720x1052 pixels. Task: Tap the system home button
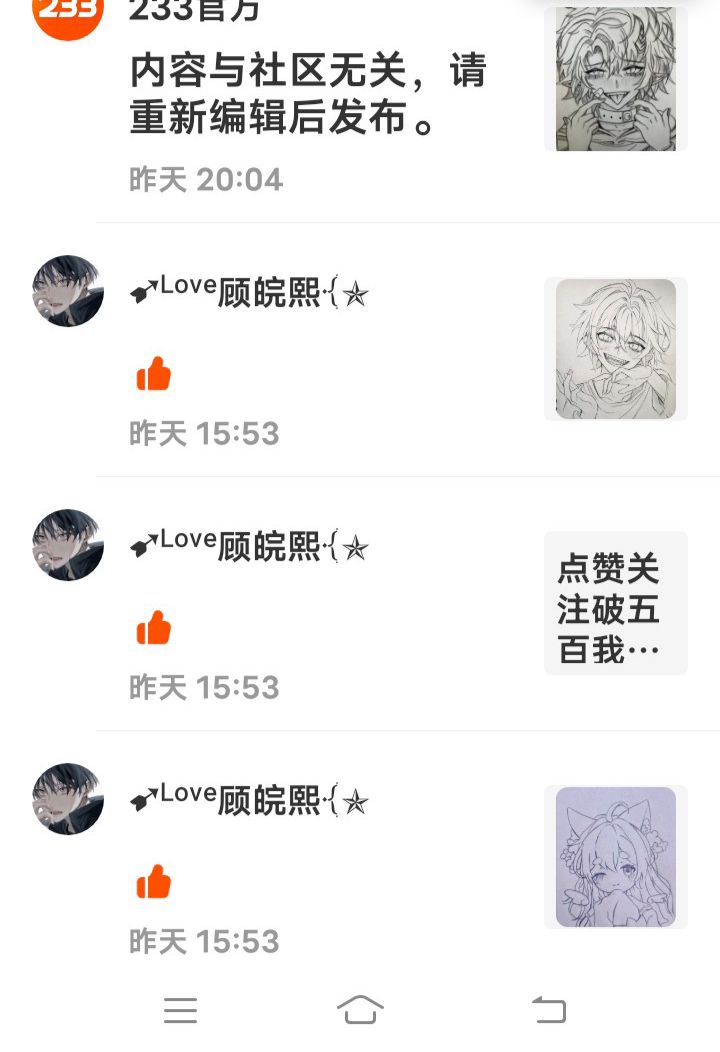[360, 1010]
